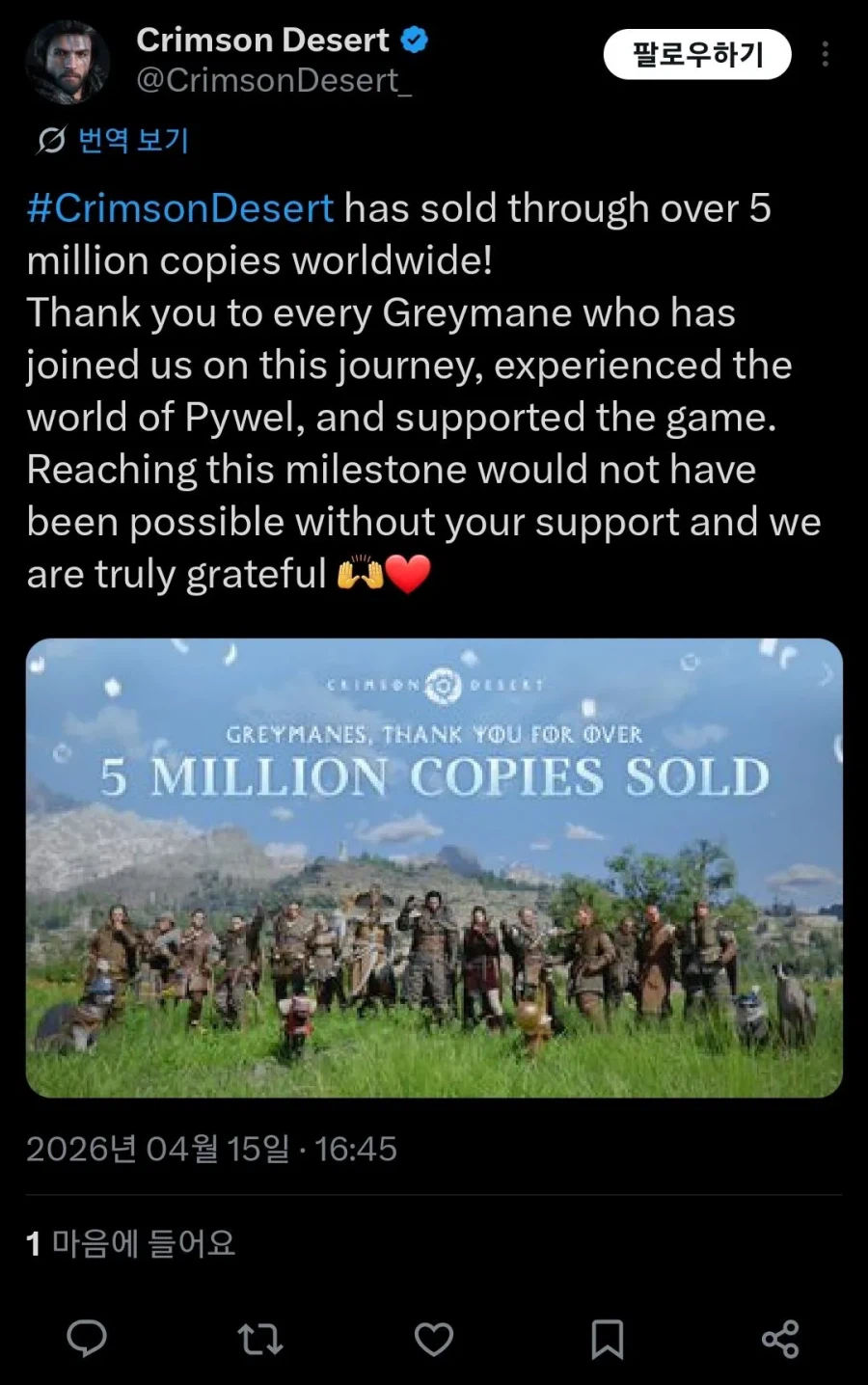868x1385 pixels.
Task: View the 1 마음에 들어요 likes list
Action: (x=131, y=1243)
